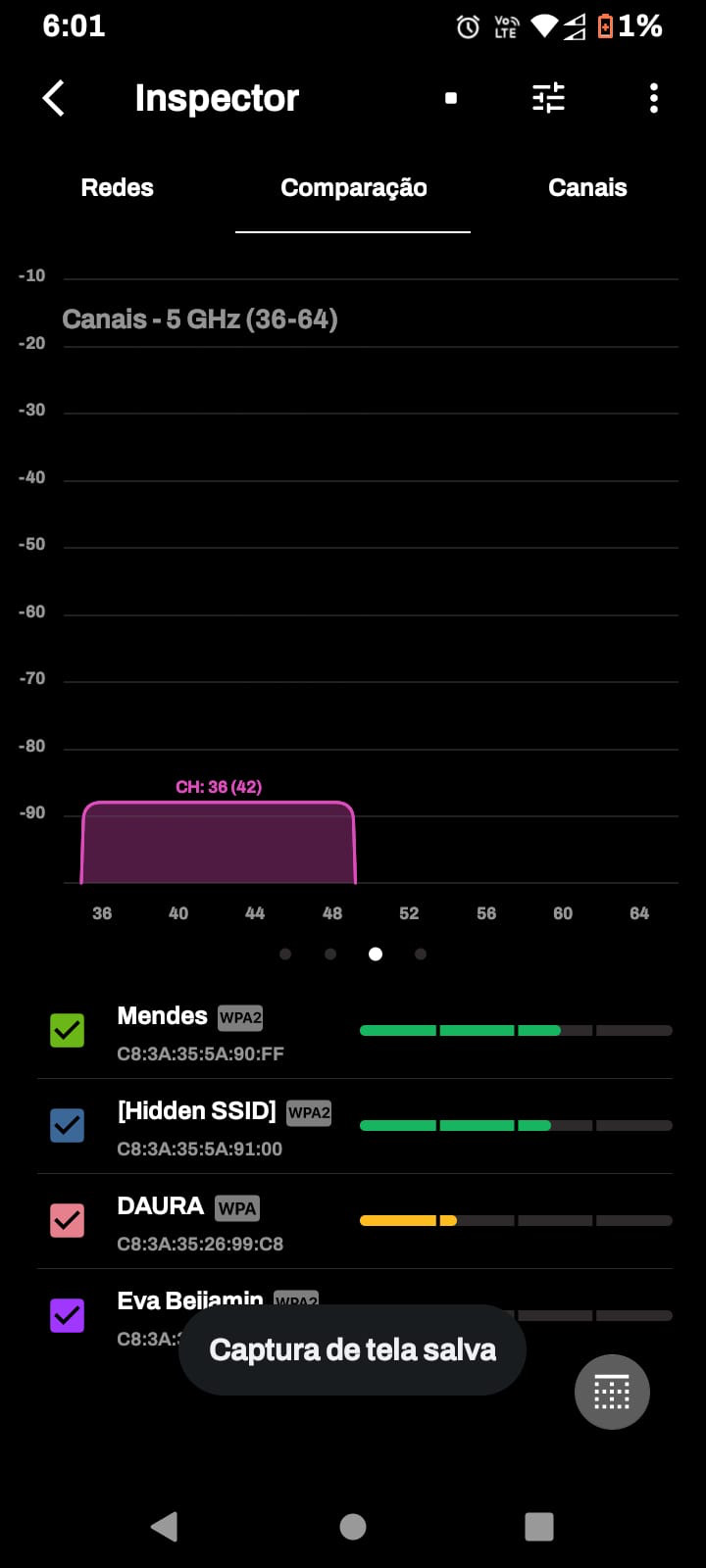Image resolution: width=706 pixels, height=1568 pixels.
Task: Tap the floating grid button
Action: point(612,1392)
